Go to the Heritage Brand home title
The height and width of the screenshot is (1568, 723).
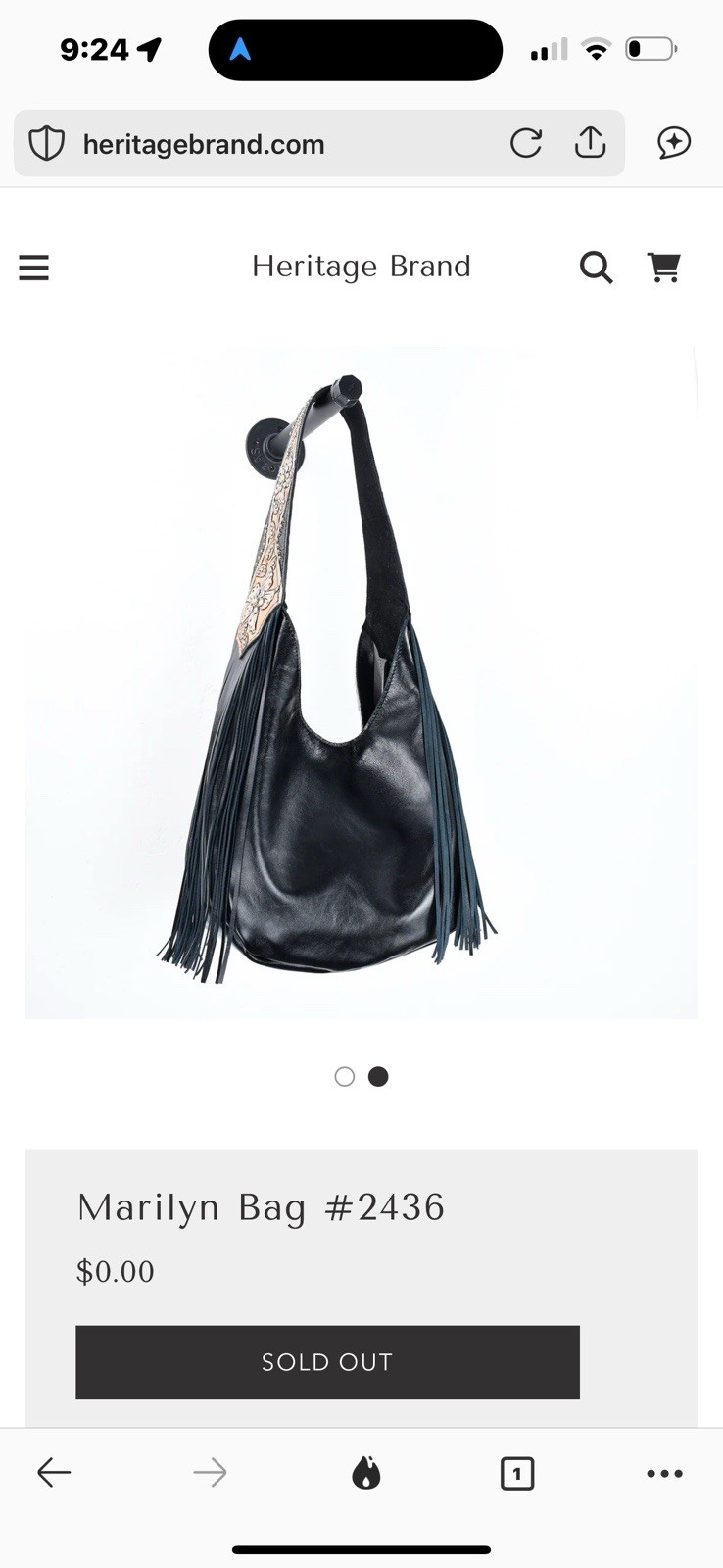coord(361,267)
